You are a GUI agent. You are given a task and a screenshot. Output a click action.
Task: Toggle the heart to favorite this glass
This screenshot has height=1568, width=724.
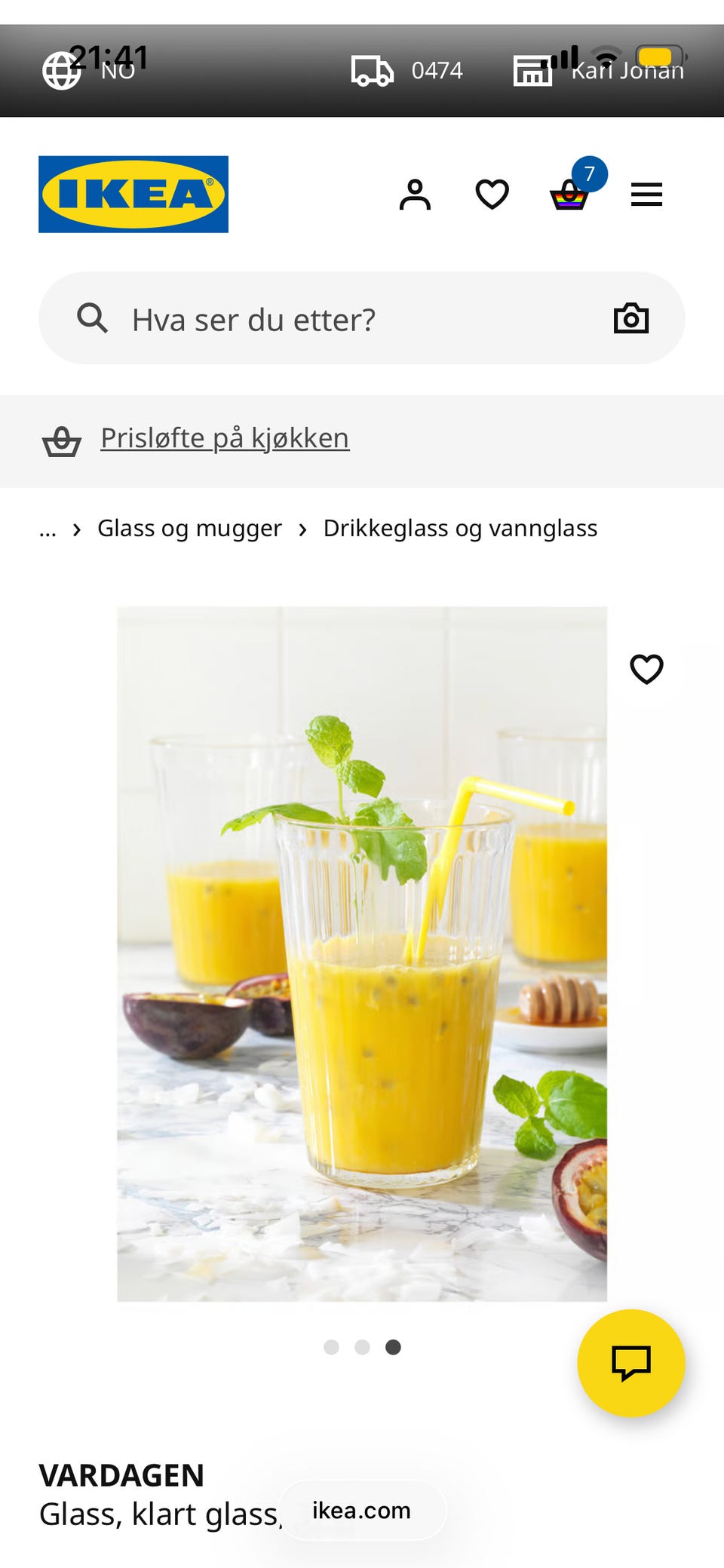647,668
